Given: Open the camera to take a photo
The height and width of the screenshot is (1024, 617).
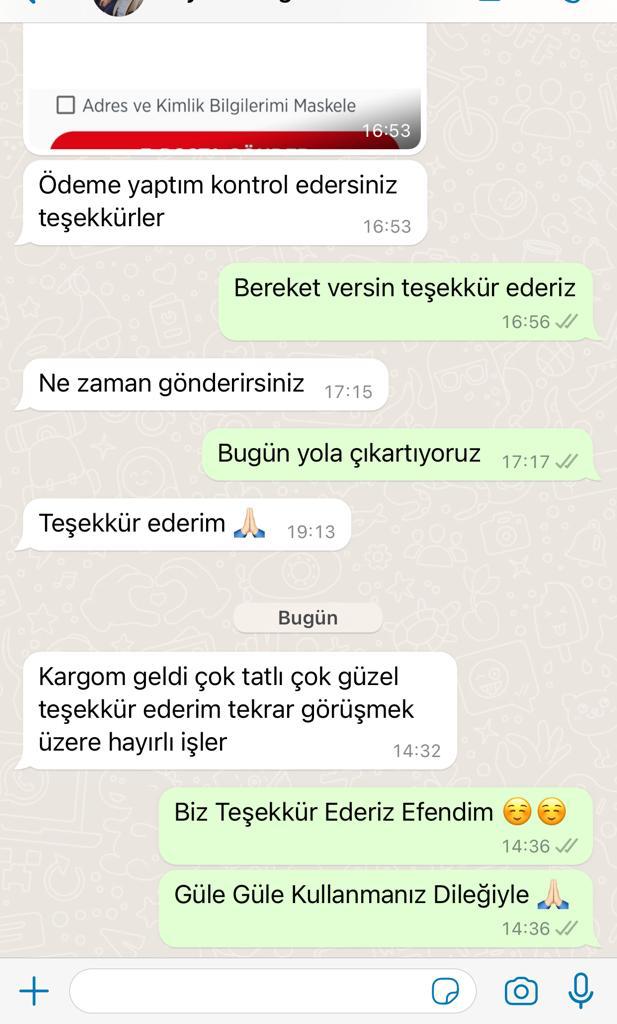Looking at the screenshot, I should (521, 991).
